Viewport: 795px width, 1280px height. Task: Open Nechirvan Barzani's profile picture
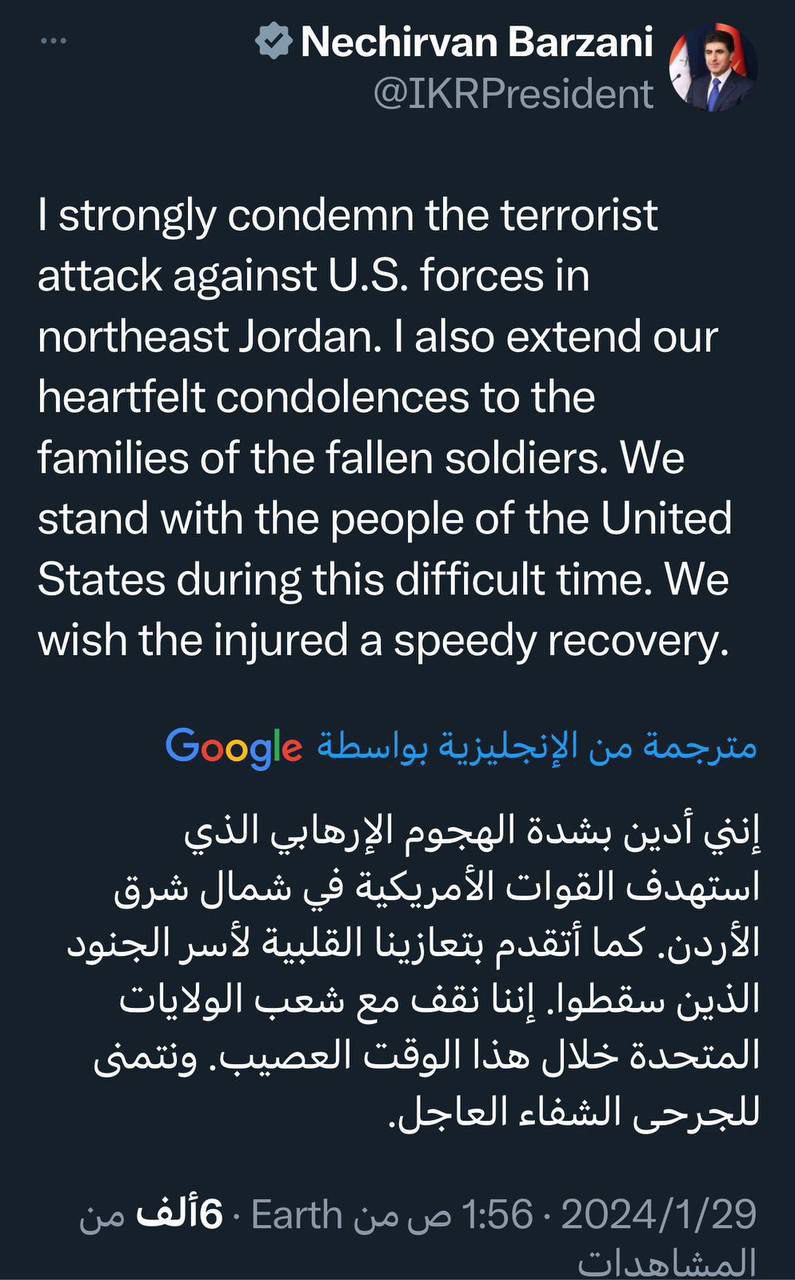pos(712,68)
